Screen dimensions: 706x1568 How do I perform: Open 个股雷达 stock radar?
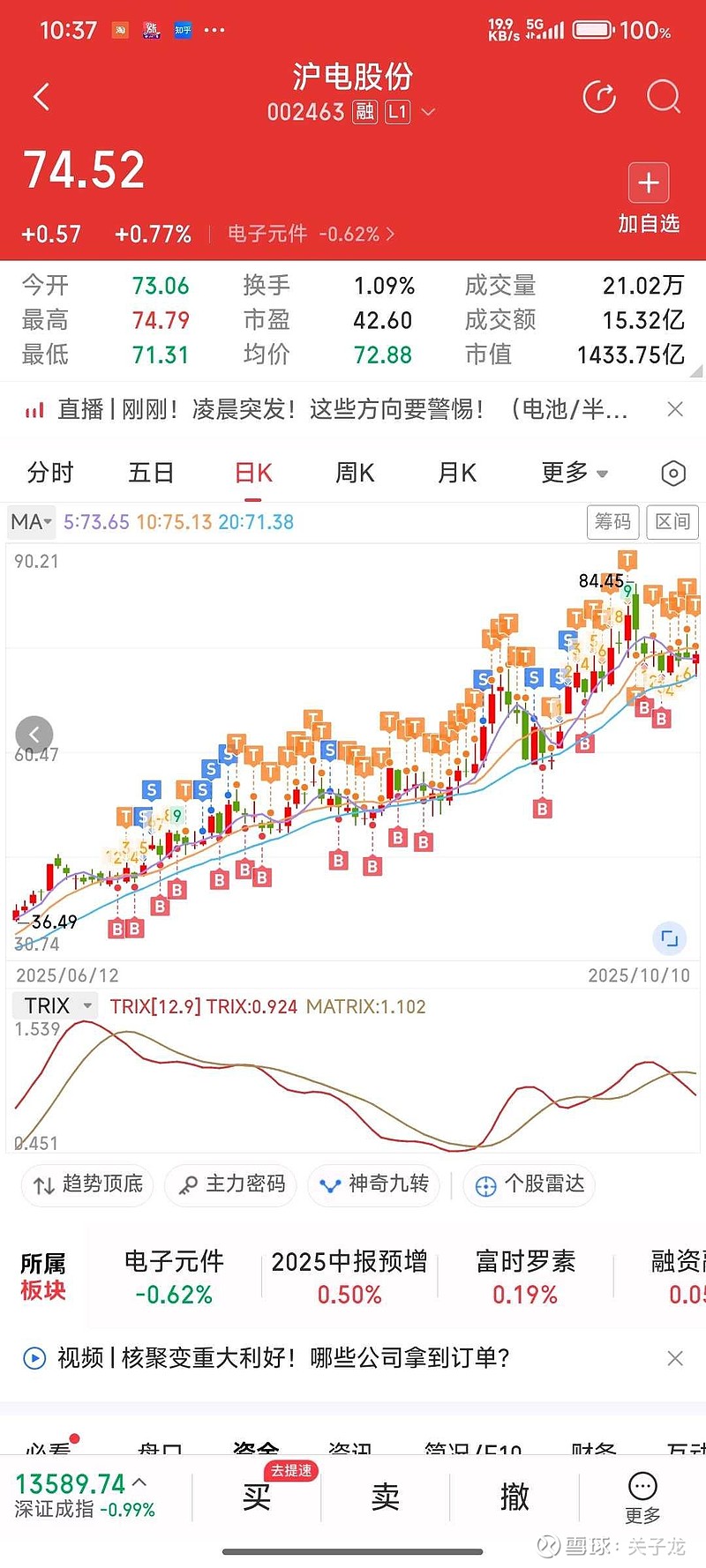click(x=529, y=1184)
